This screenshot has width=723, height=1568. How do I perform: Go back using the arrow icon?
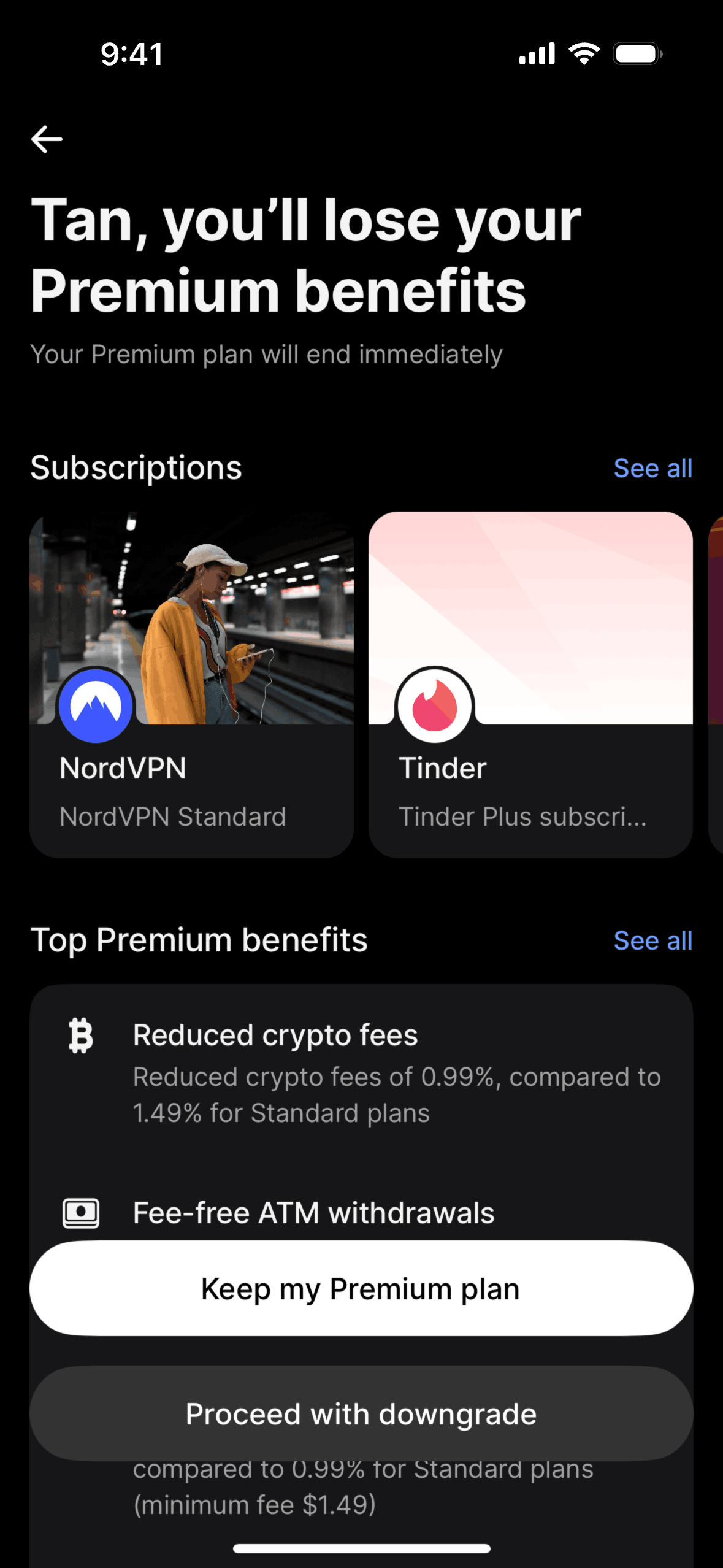click(47, 139)
